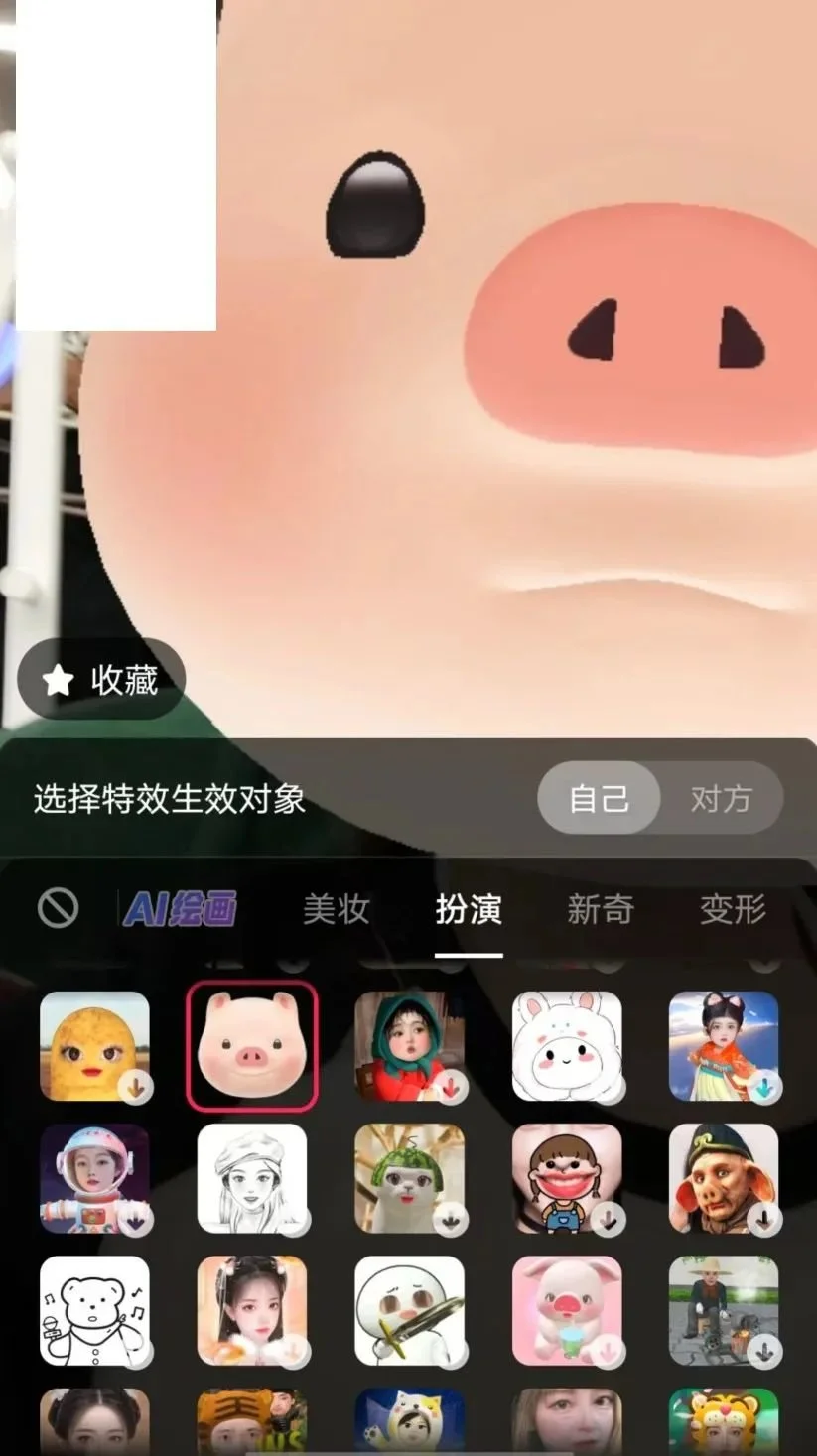Select the Zhu Bajie pig monster effect
Viewport: 817px width, 1456px height.
[x=724, y=1178]
